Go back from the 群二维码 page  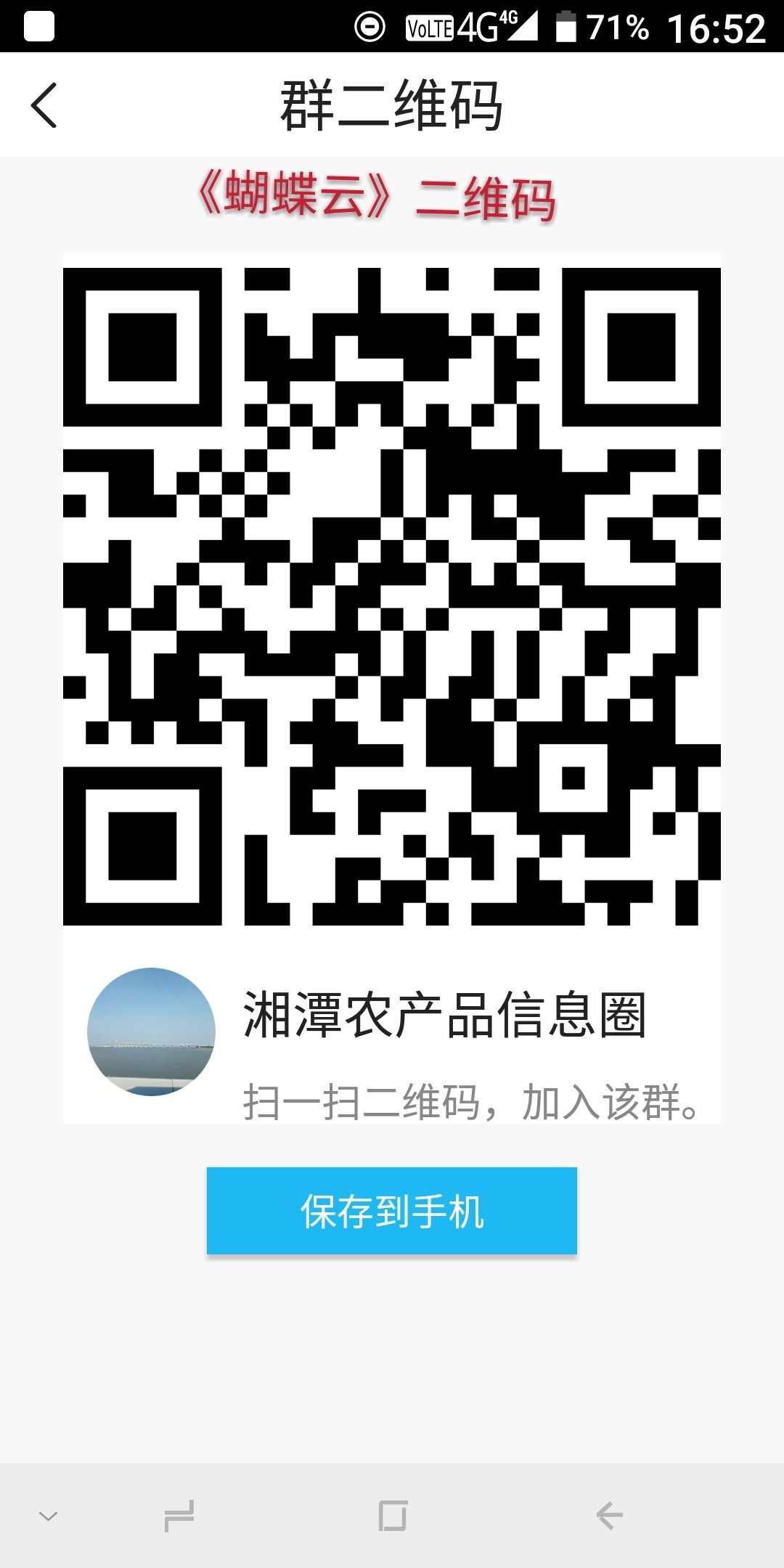44,106
